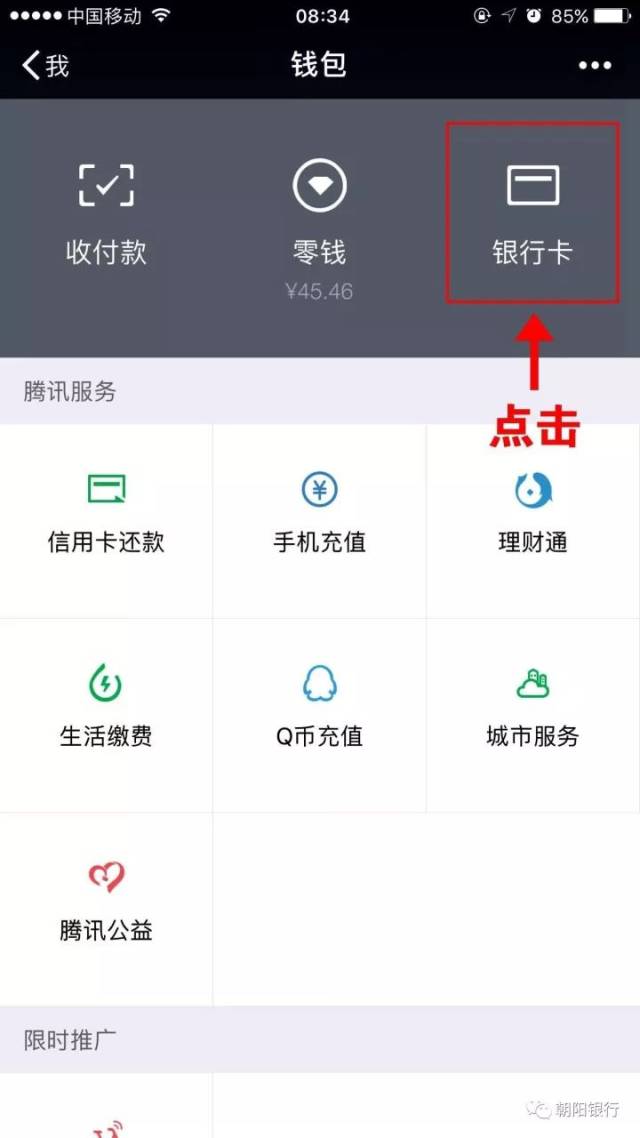Go back to the 我 page

coord(46,66)
